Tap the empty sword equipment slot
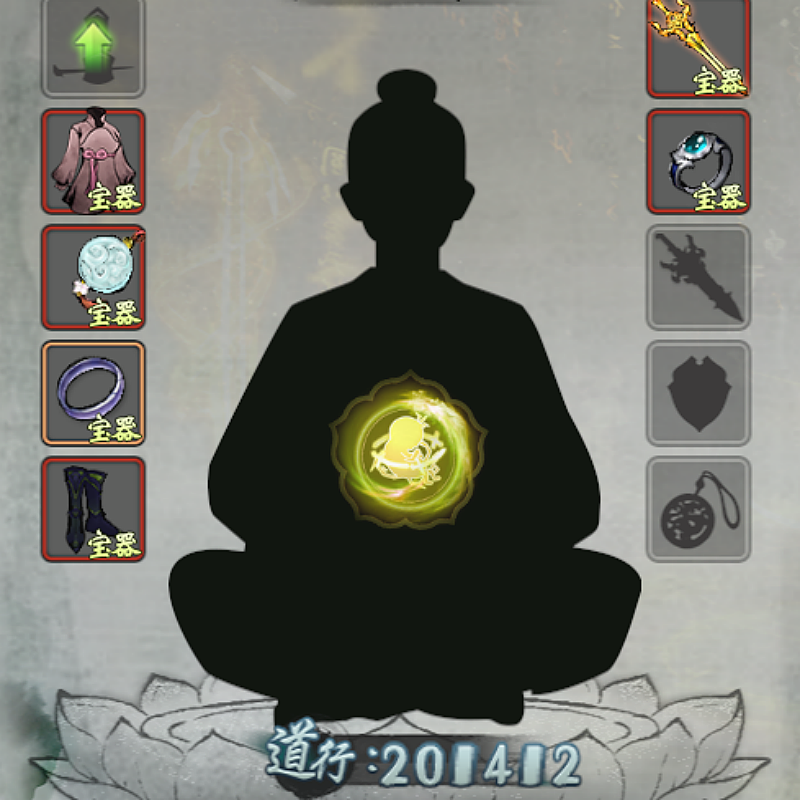This screenshot has height=800, width=800. 698,277
